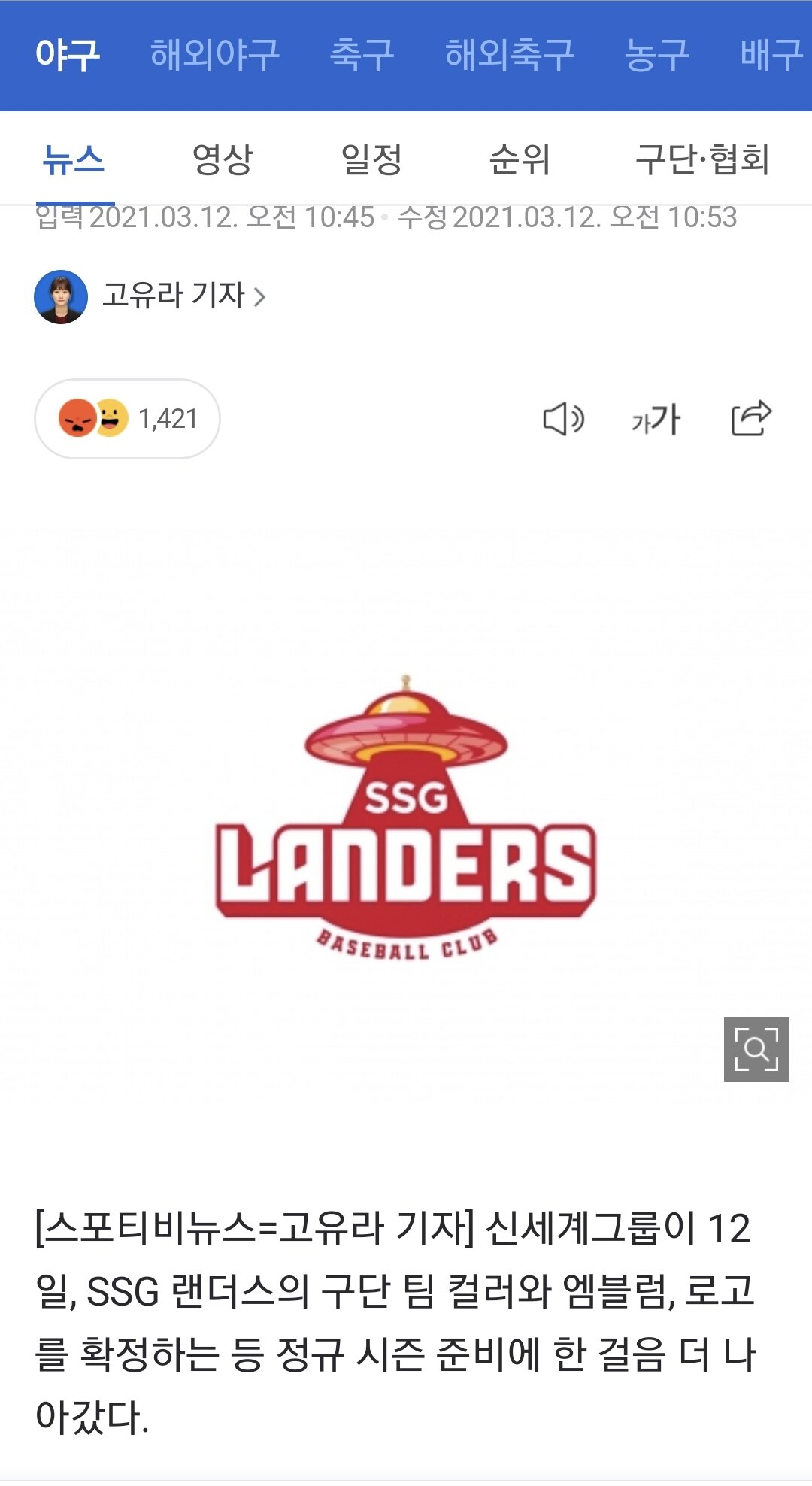Image resolution: width=812 pixels, height=1486 pixels.
Task: Select the 농구 category tab
Action: [656, 55]
